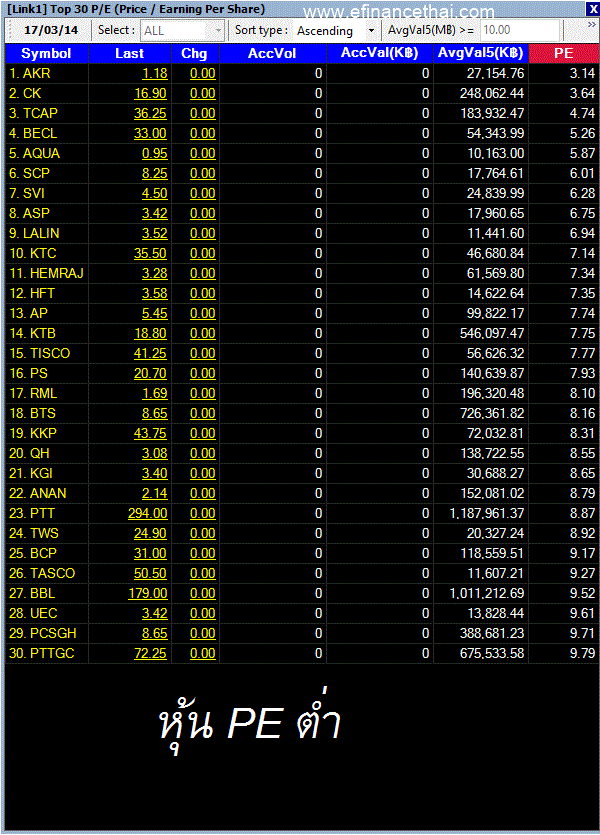
Task: Open KTB last price 18.80 link
Action: [x=151, y=333]
